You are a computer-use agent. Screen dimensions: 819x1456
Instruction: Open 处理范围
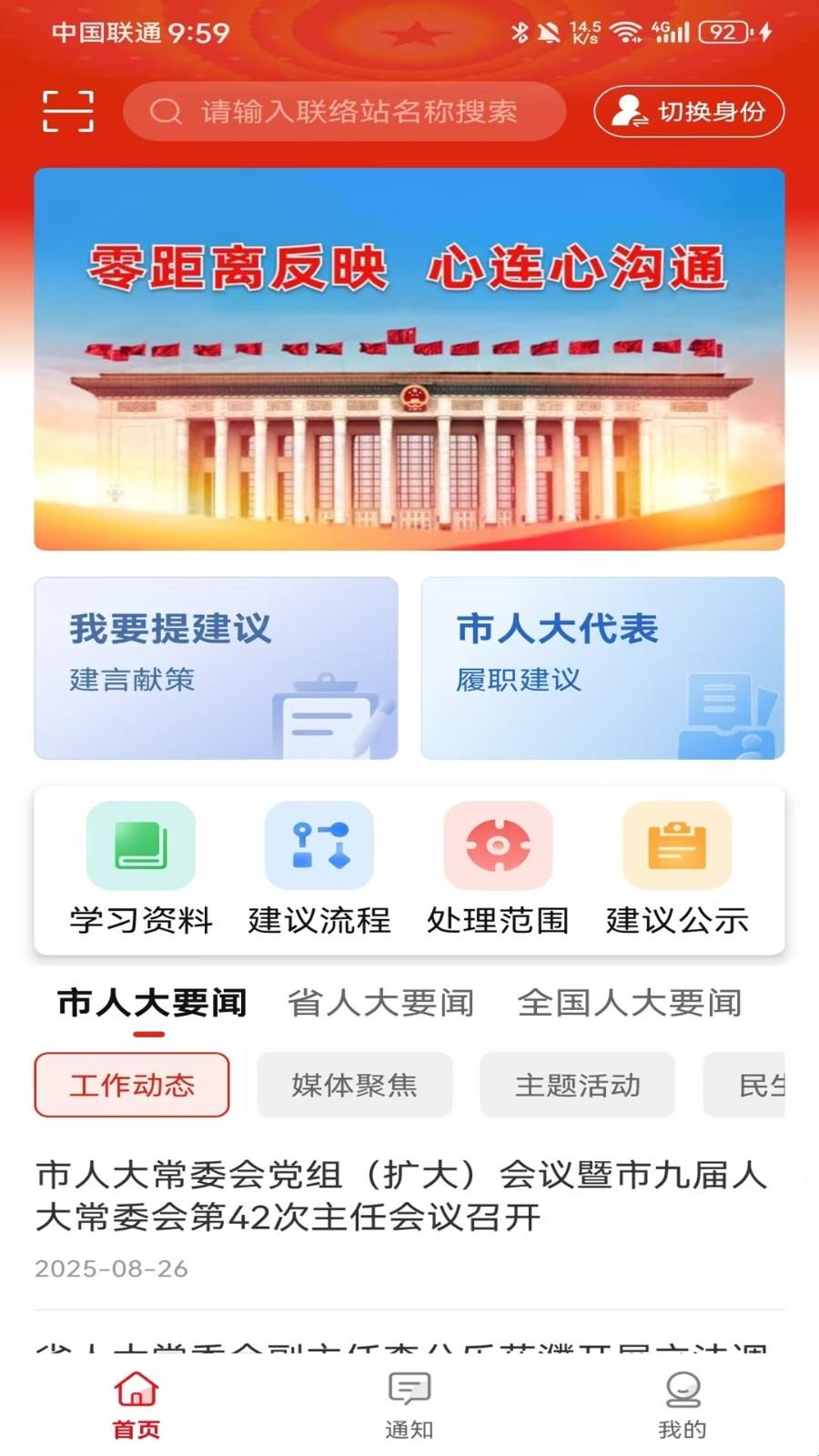tap(498, 869)
